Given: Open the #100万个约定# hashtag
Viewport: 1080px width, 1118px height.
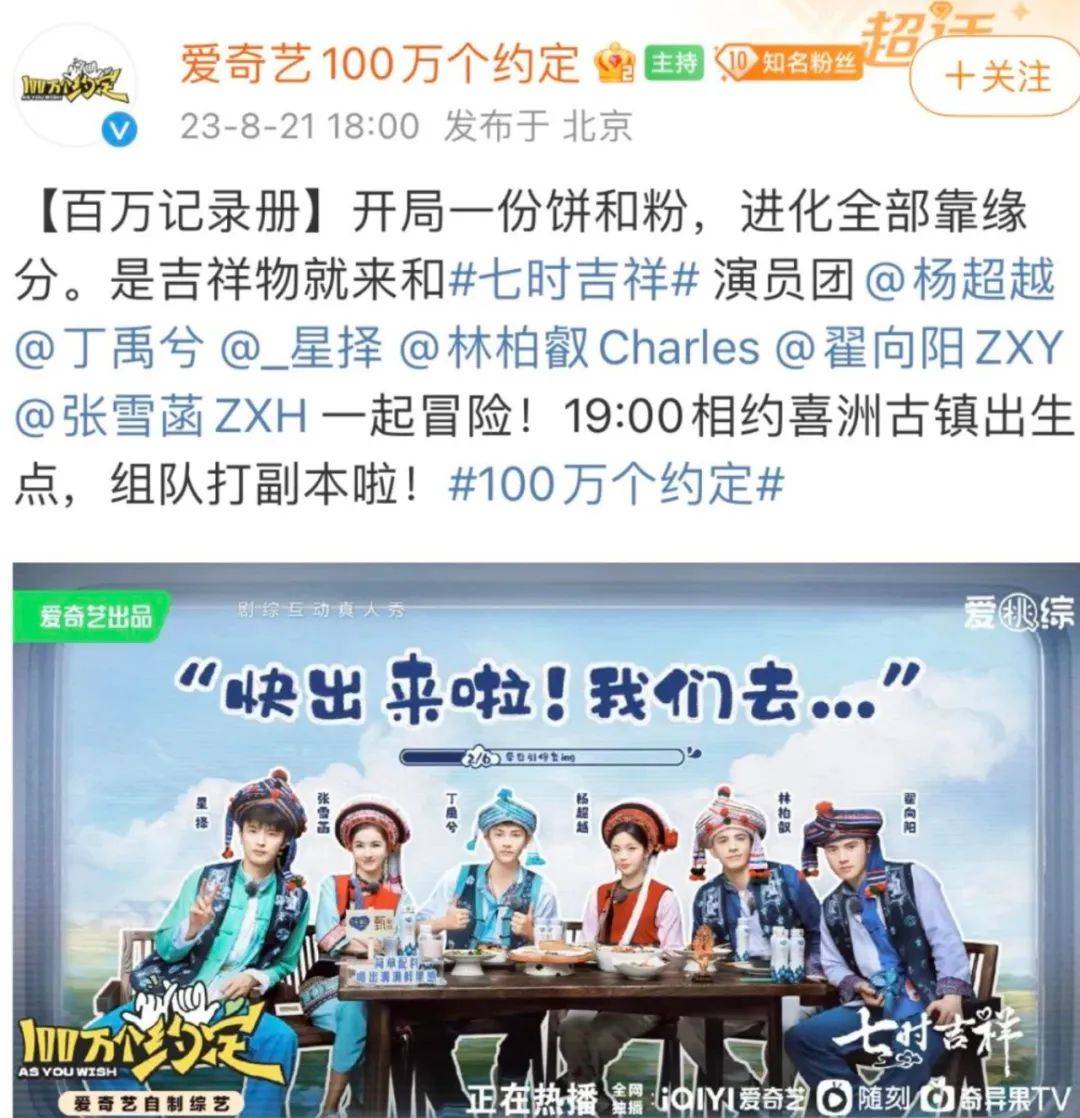Looking at the screenshot, I should 616,484.
